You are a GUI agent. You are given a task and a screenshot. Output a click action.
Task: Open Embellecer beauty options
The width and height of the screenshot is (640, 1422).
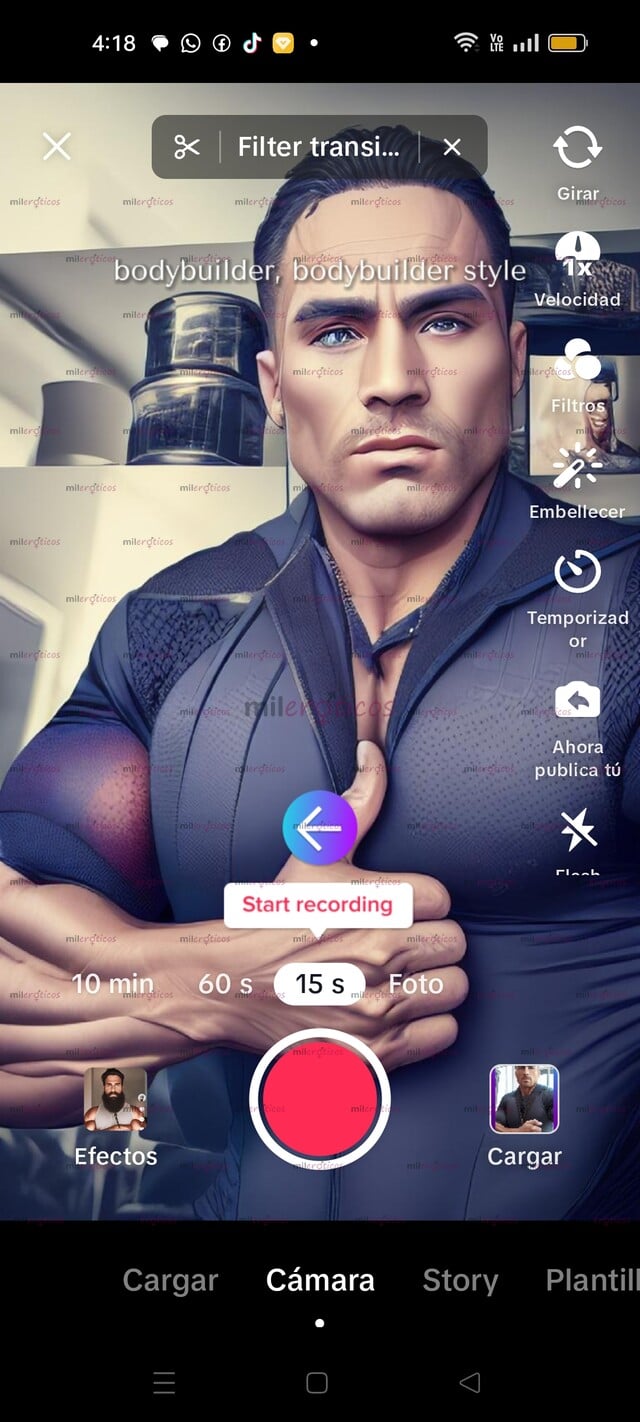[577, 483]
